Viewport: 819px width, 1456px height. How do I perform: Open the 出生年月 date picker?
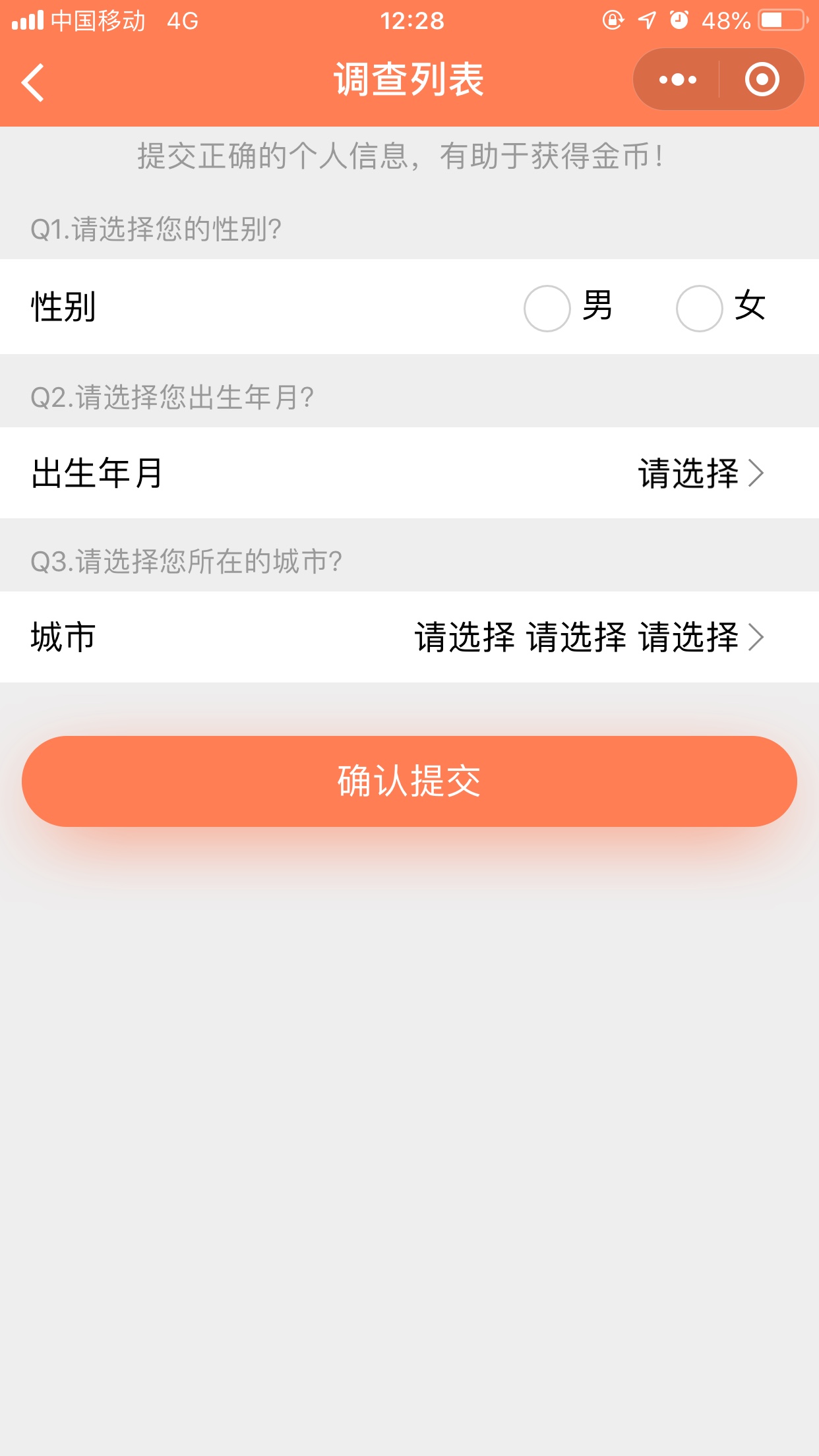[x=699, y=473]
